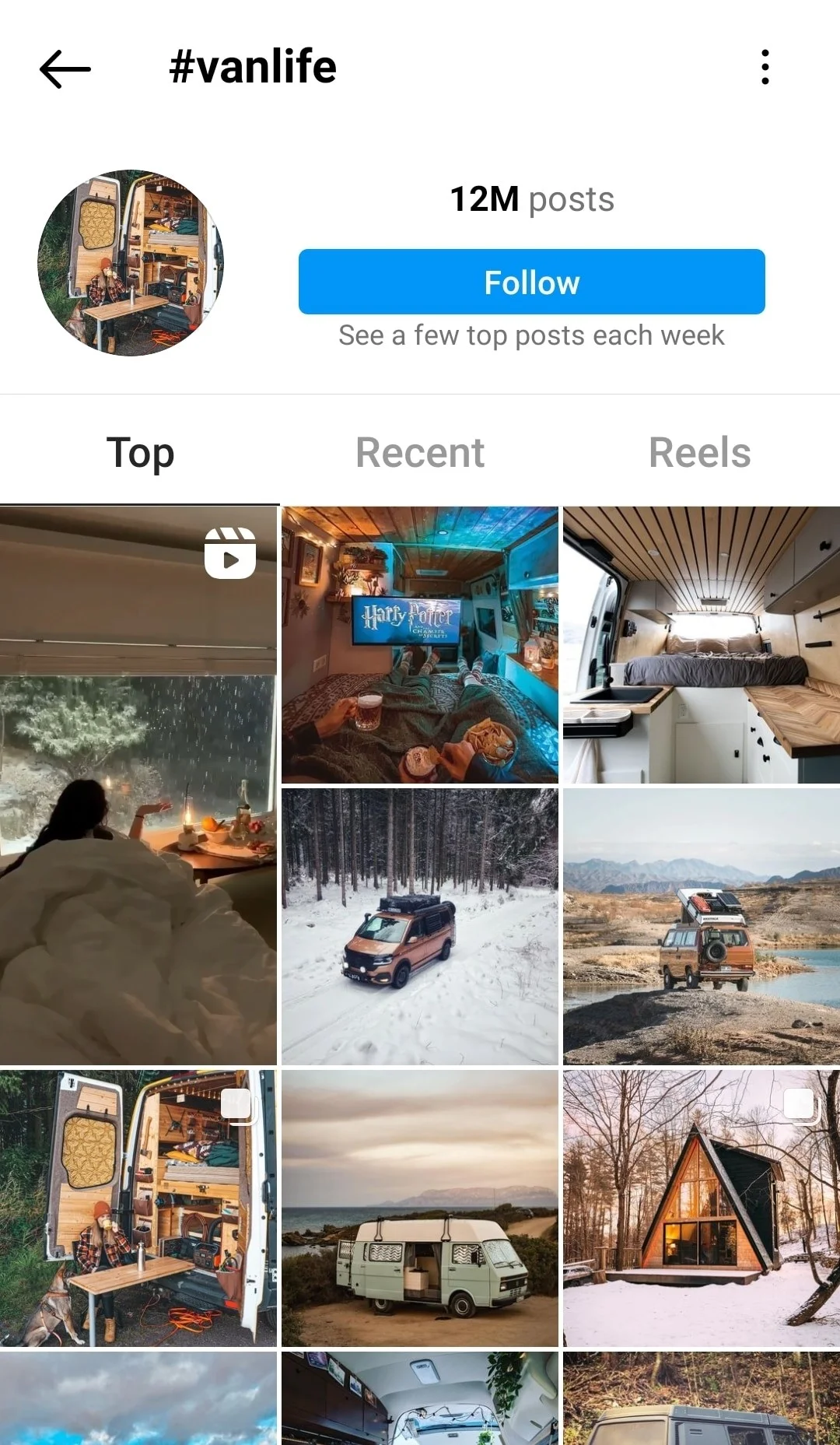Open the three-dot overflow menu
Screen dimensions: 840x1445
[765, 68]
